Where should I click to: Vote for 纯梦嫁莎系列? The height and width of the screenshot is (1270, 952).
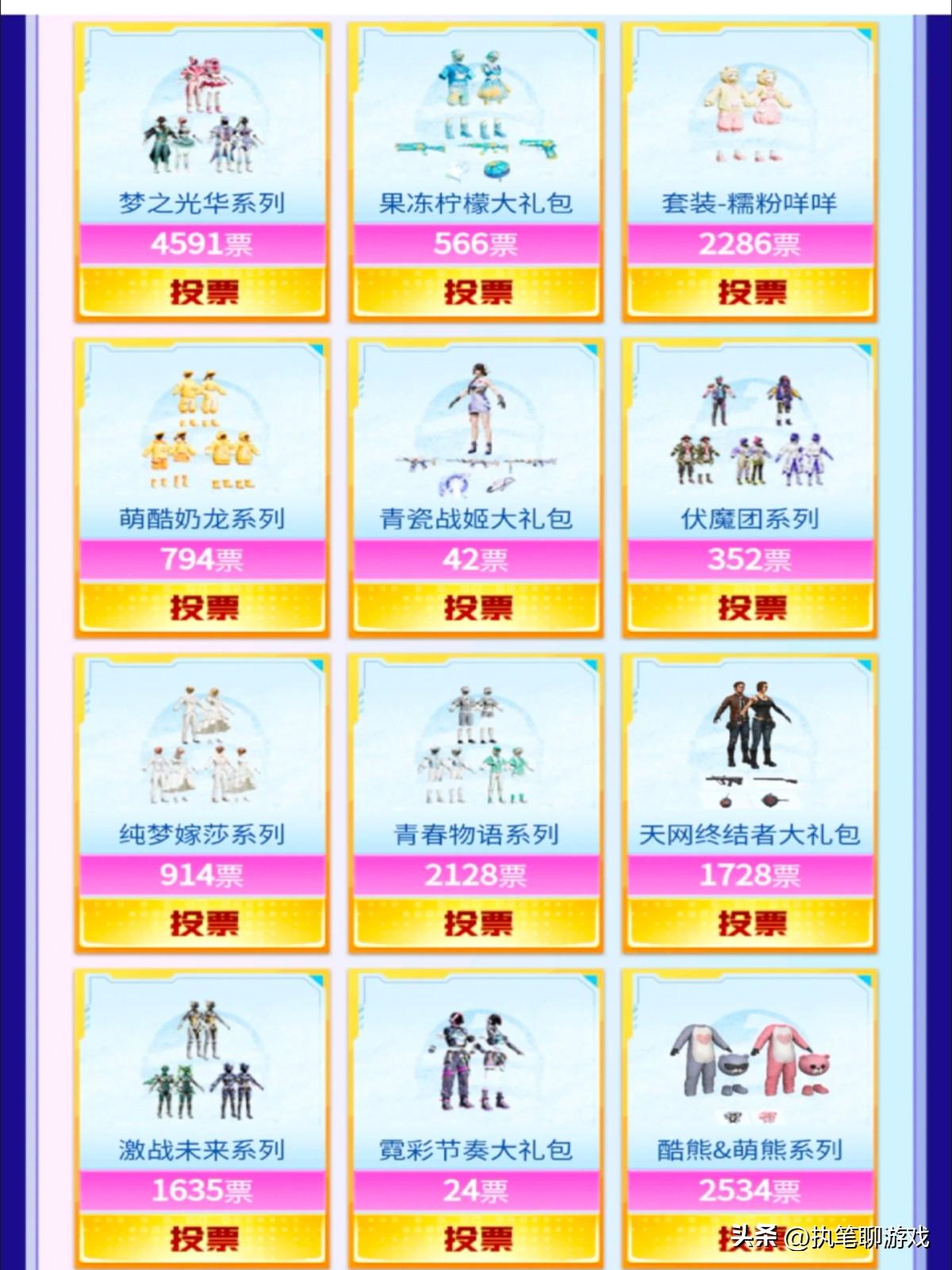(202, 922)
